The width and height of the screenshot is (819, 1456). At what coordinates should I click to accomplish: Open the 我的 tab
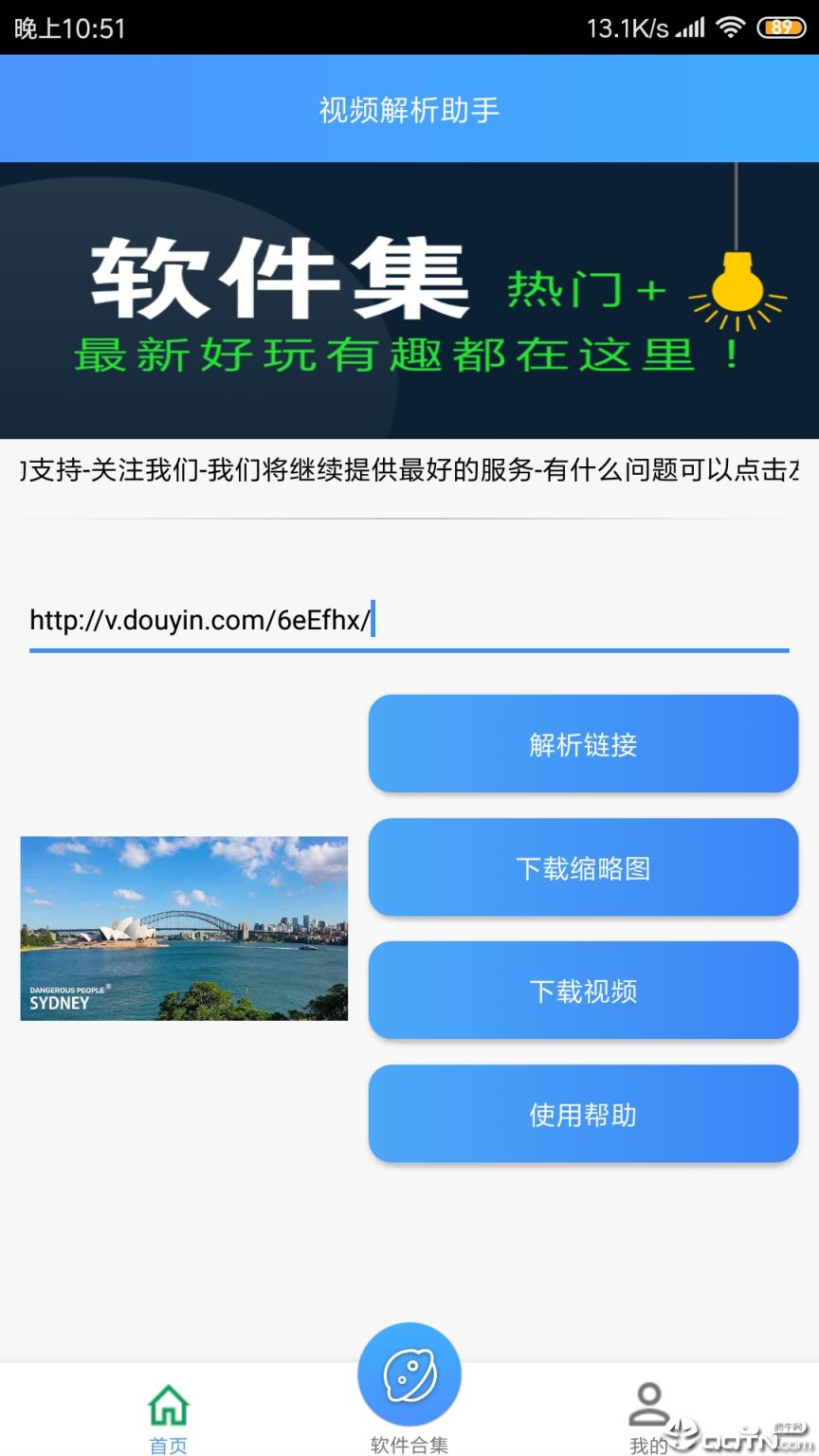[x=649, y=1412]
